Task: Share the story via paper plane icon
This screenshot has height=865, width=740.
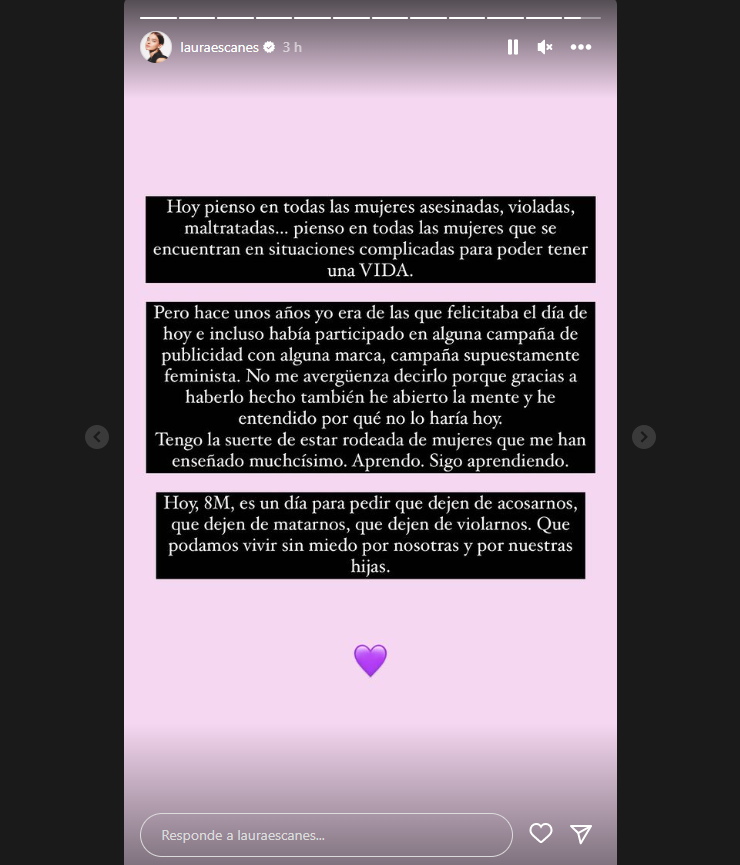Action: [x=581, y=834]
